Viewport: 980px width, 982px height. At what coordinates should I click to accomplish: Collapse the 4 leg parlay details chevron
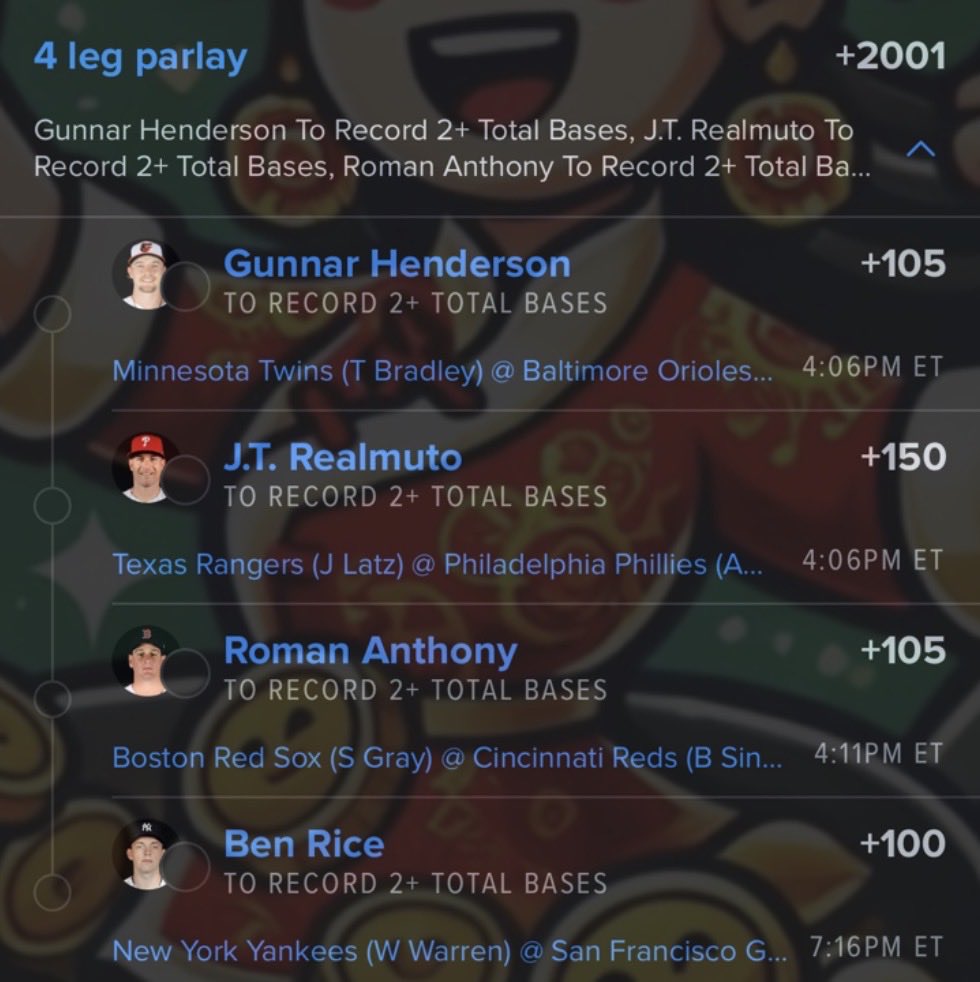pyautogui.click(x=920, y=150)
